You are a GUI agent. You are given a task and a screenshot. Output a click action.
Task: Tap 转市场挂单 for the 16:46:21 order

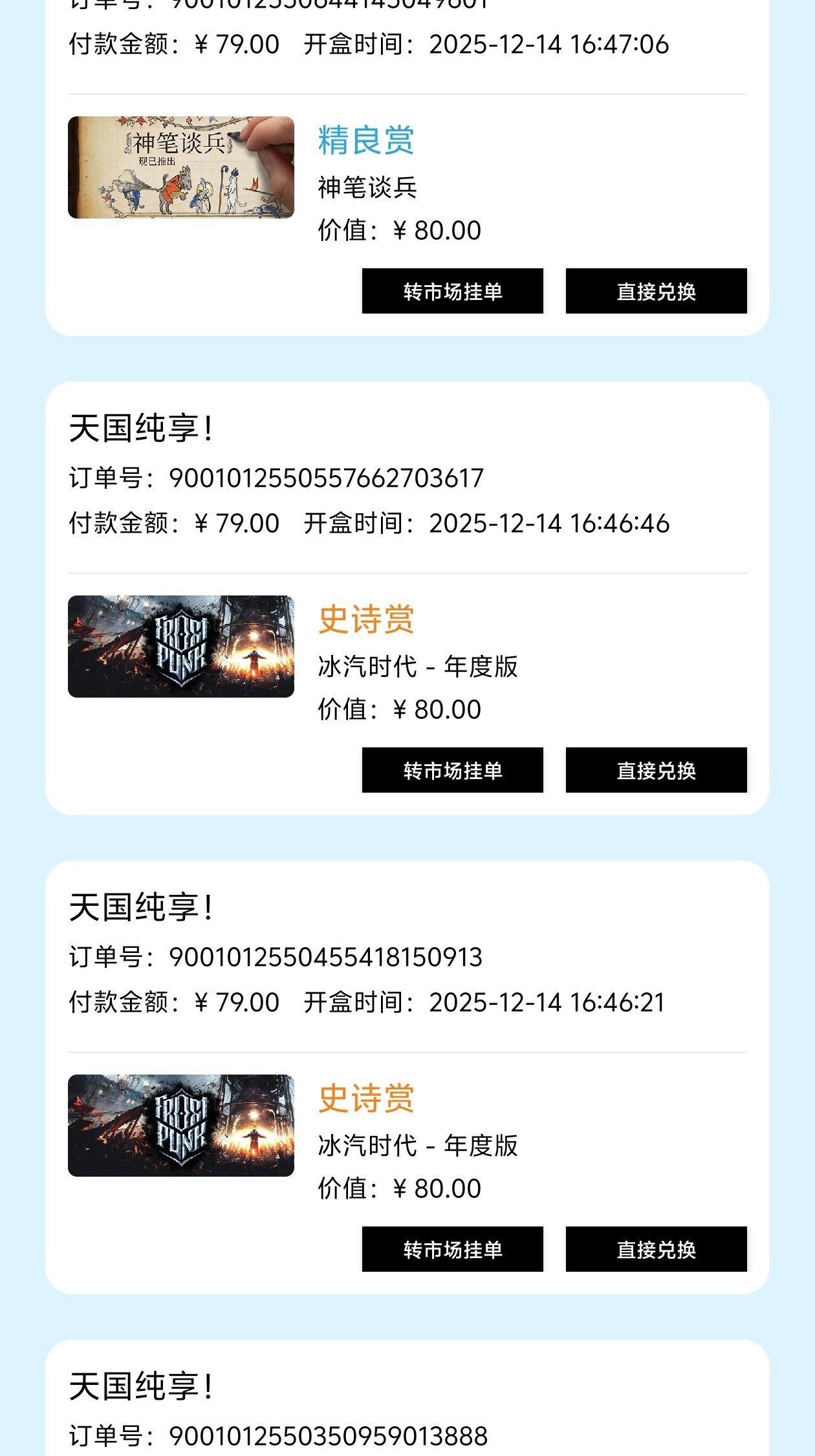tap(452, 1249)
